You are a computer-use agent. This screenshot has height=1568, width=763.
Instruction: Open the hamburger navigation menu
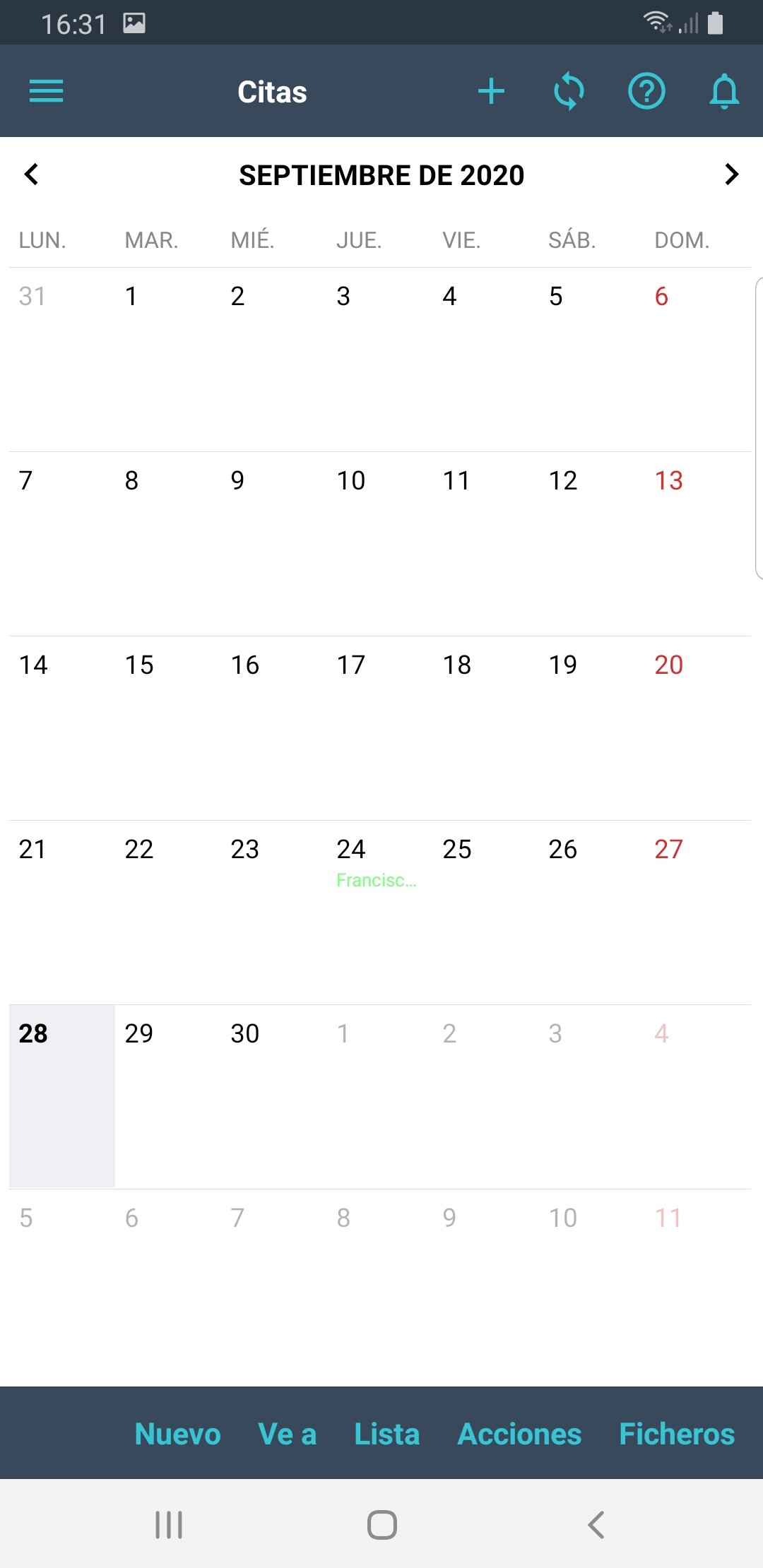point(46,91)
